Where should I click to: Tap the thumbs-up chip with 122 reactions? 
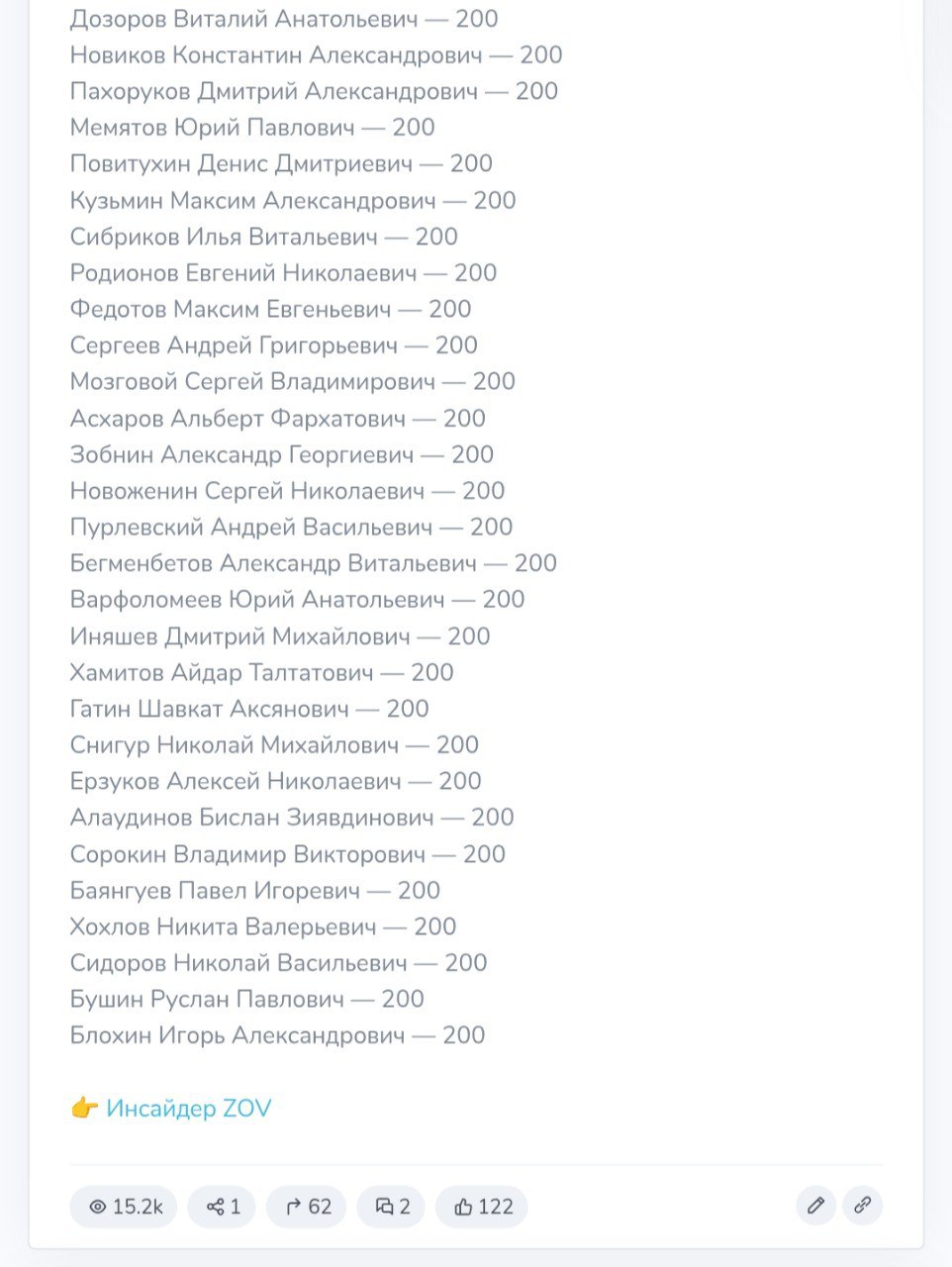click(482, 1207)
